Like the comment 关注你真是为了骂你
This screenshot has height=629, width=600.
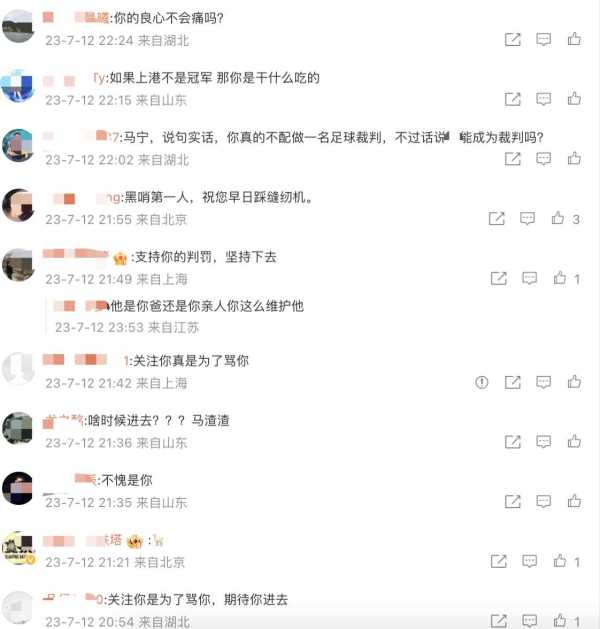[x=574, y=382]
